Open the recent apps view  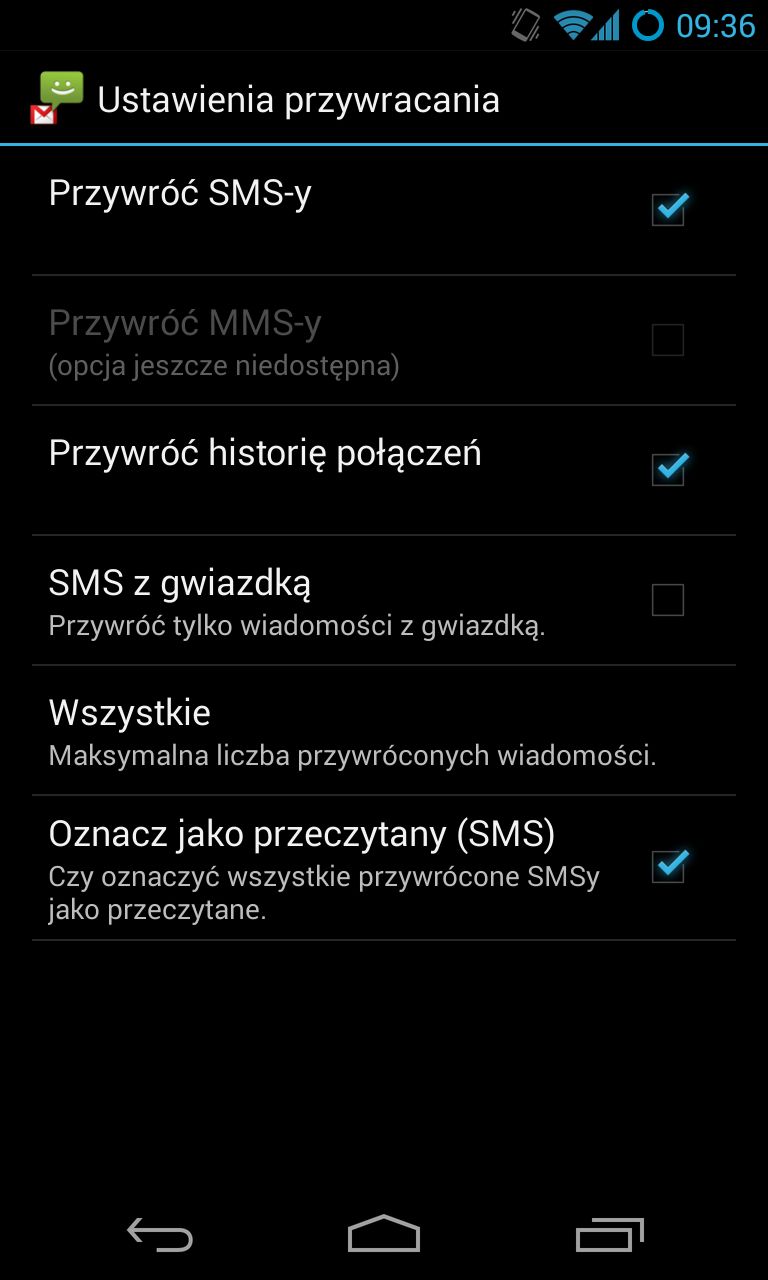(610, 1235)
